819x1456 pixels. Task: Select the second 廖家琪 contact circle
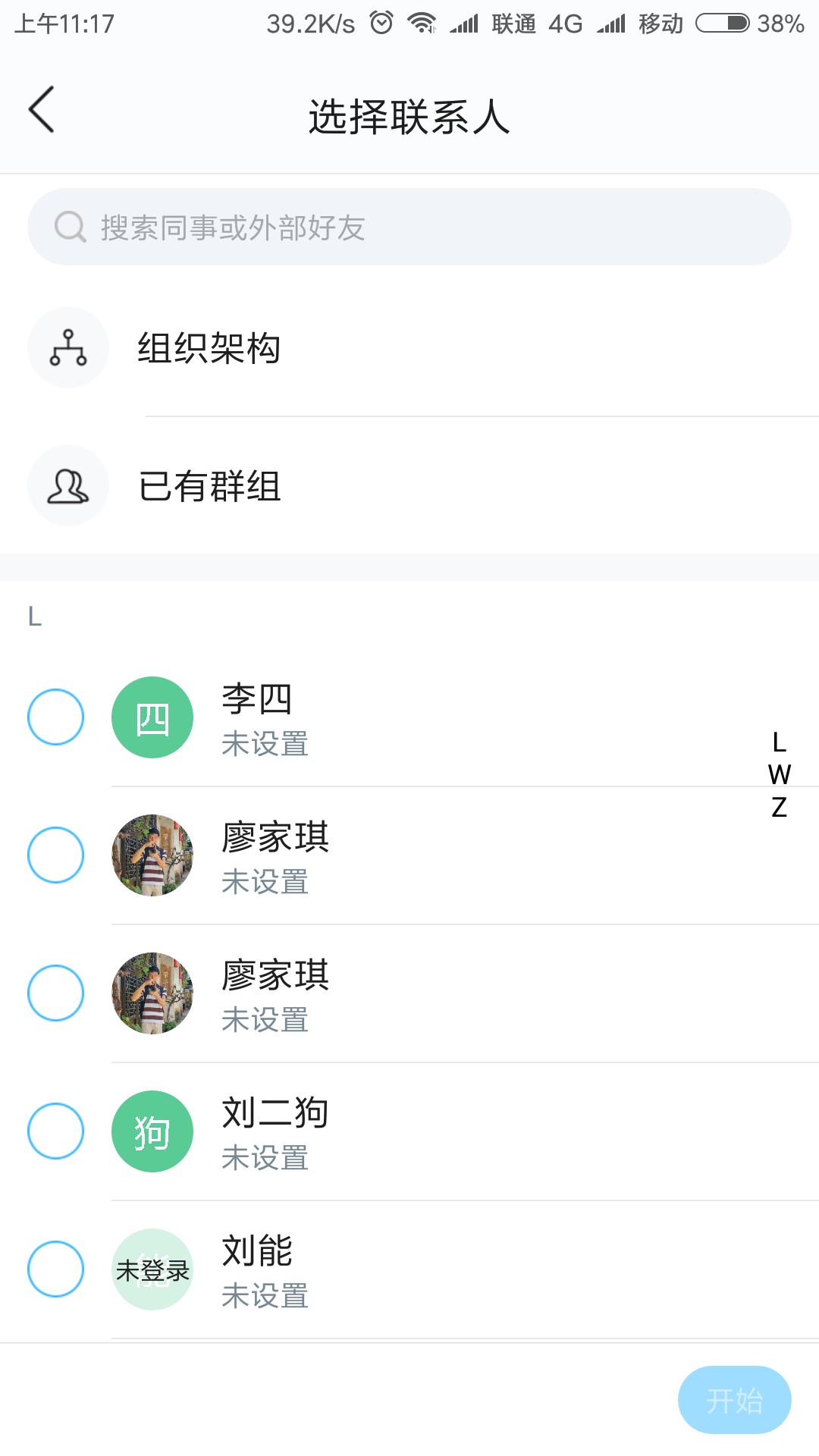point(55,992)
